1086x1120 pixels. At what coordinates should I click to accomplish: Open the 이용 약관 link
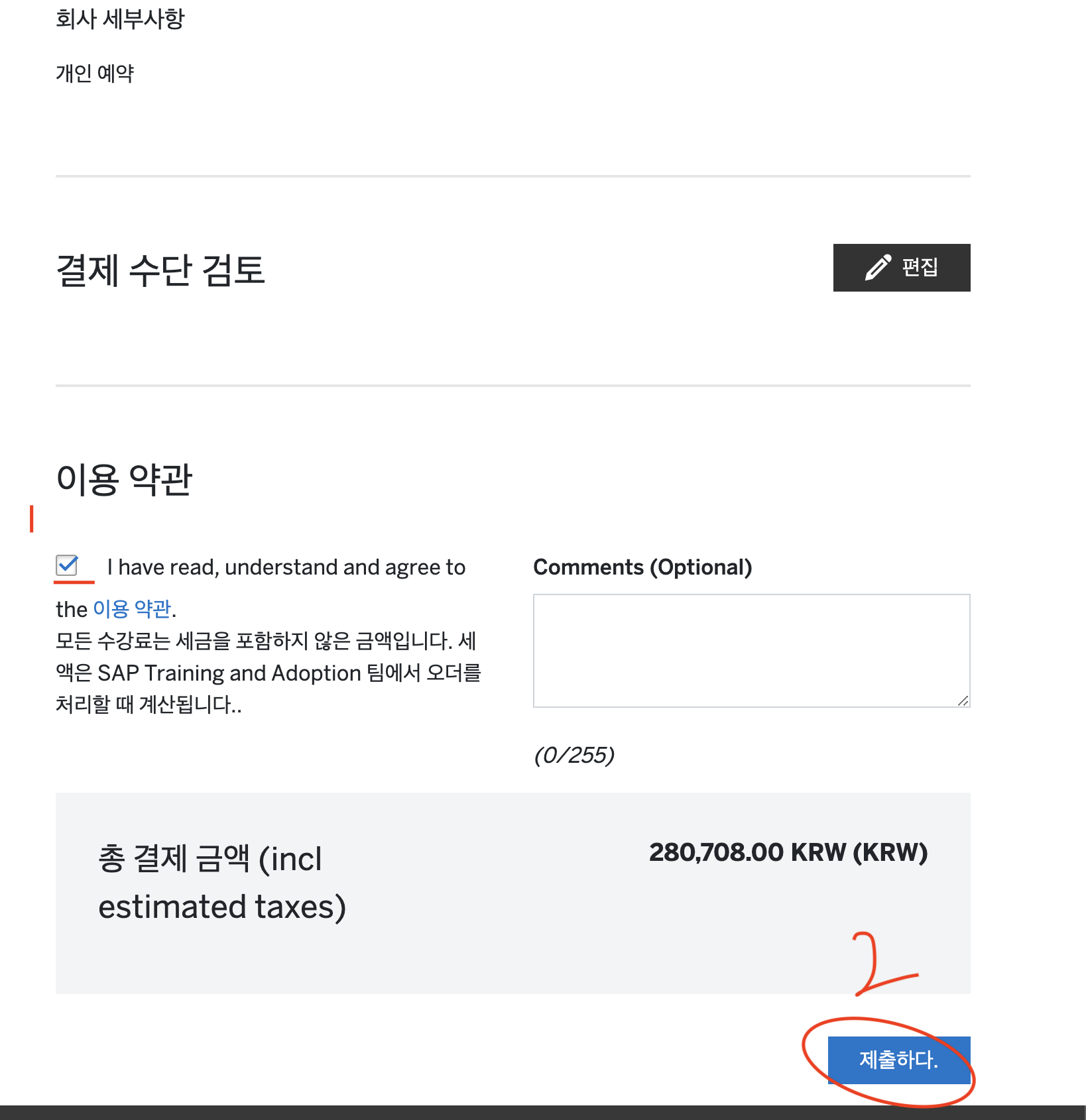(x=132, y=608)
